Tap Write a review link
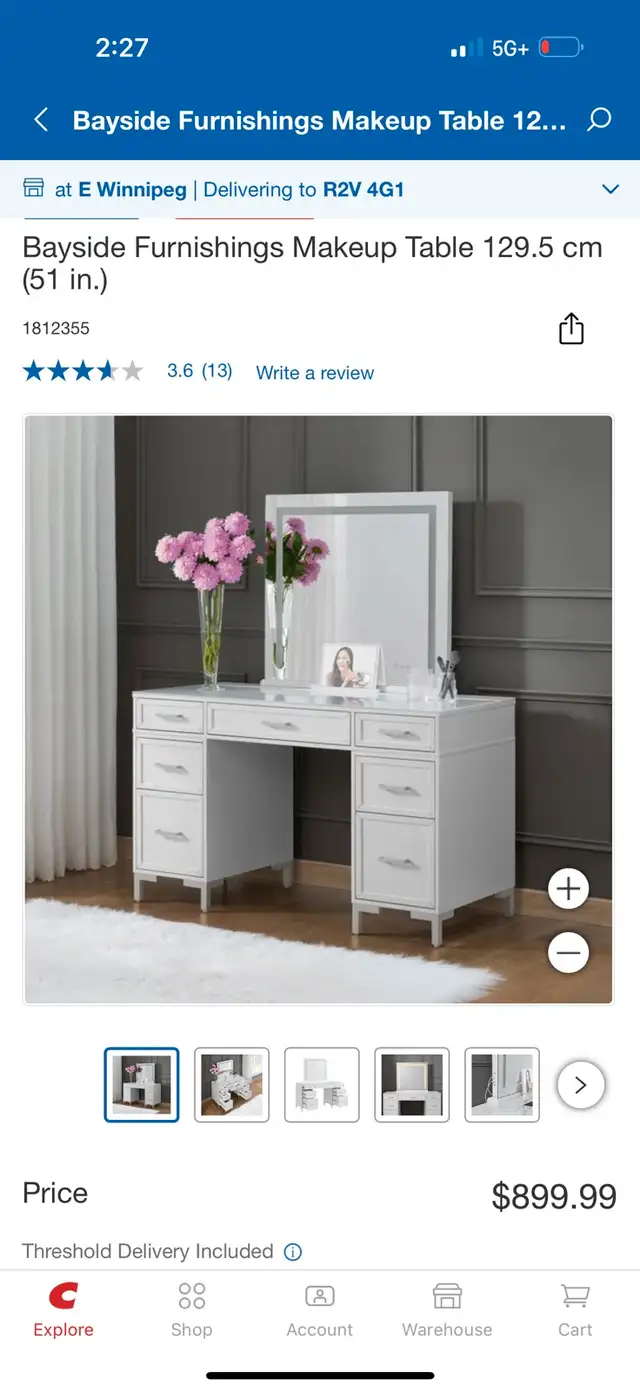This screenshot has width=640, height=1391. pyautogui.click(x=315, y=373)
